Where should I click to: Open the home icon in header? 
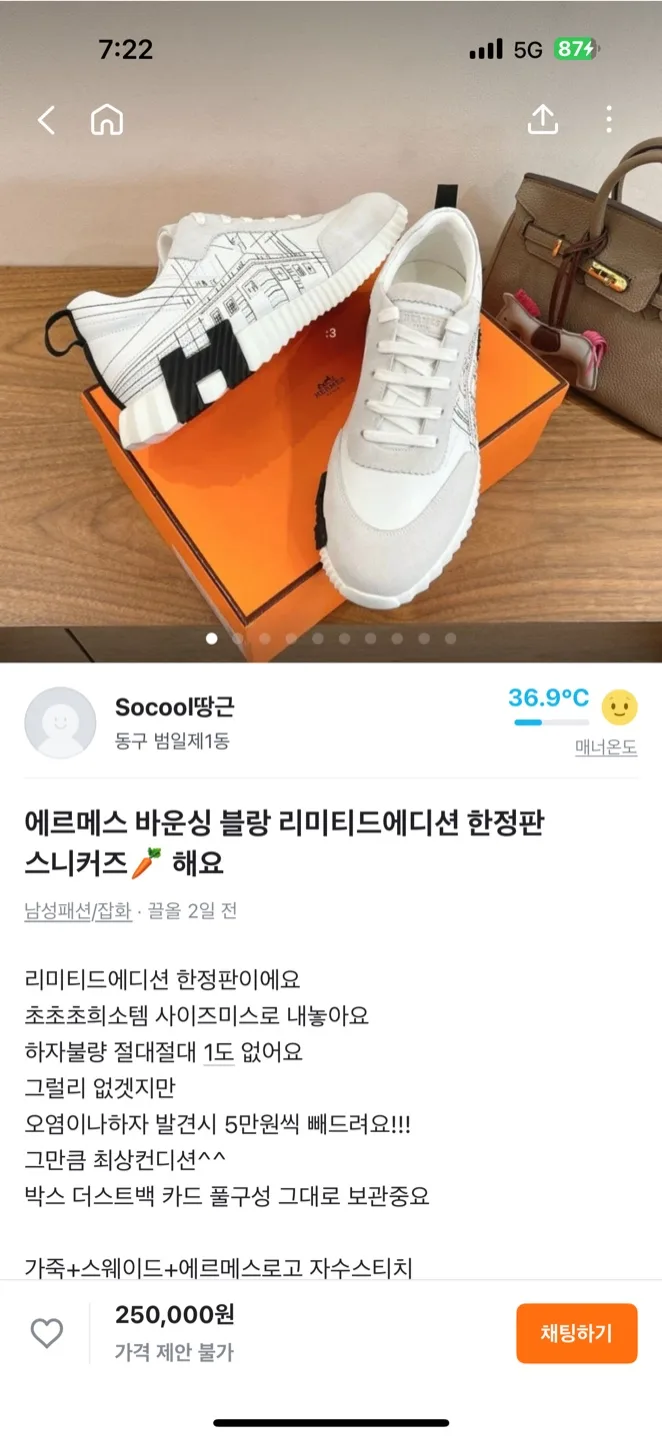(x=107, y=120)
